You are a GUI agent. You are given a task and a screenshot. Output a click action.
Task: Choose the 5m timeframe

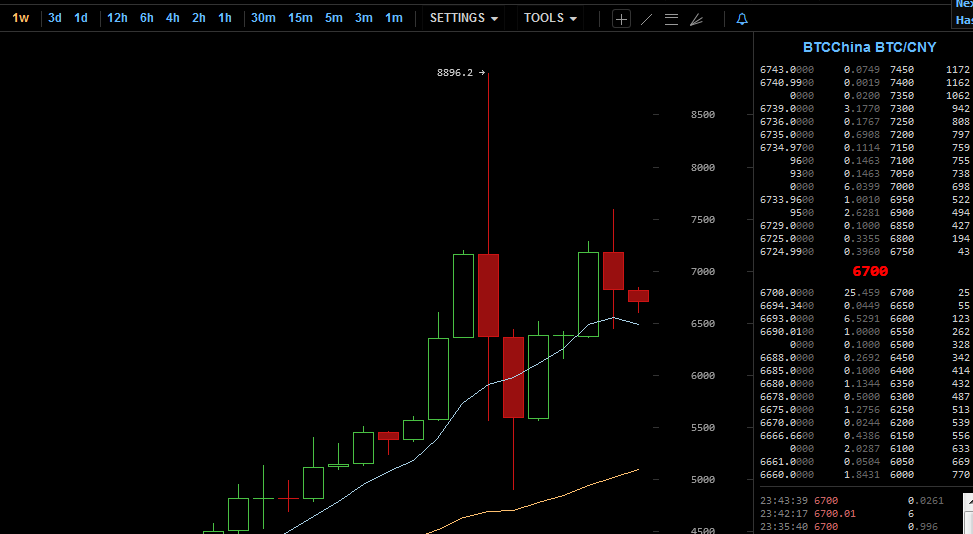pos(333,18)
